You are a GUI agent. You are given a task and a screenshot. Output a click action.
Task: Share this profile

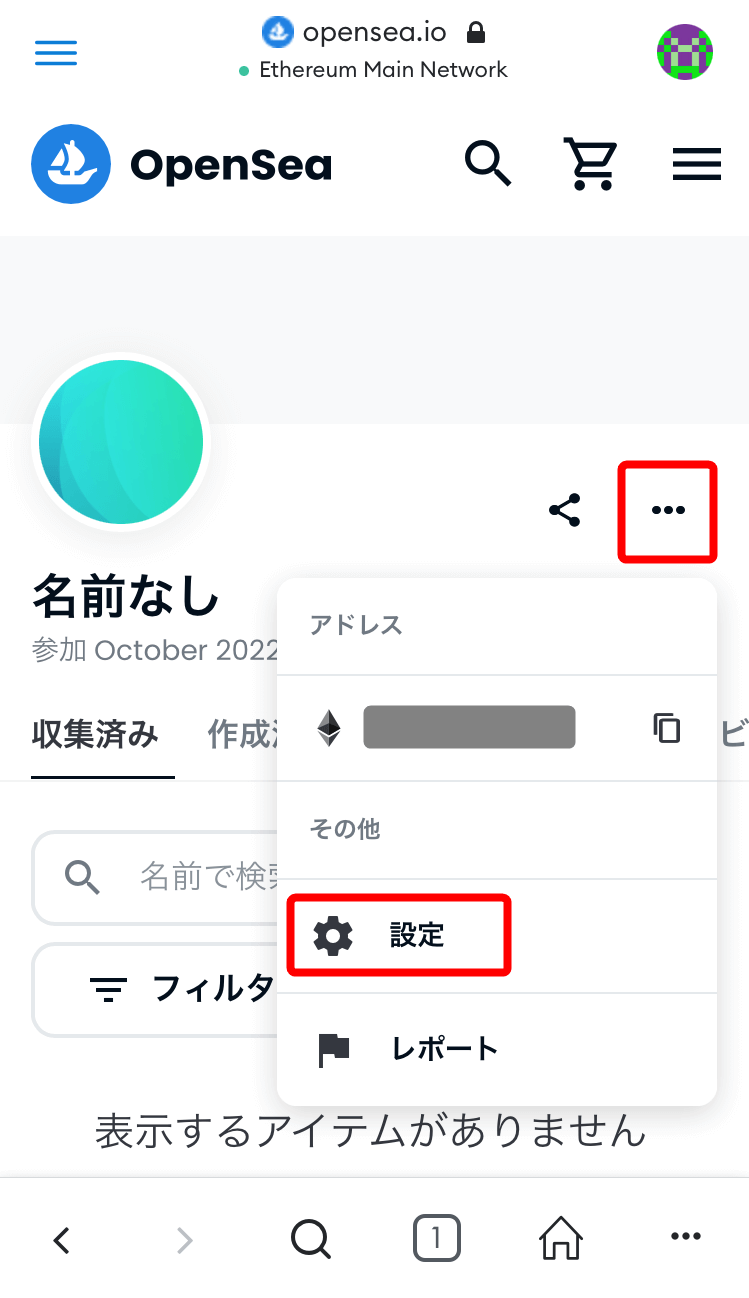[565, 510]
